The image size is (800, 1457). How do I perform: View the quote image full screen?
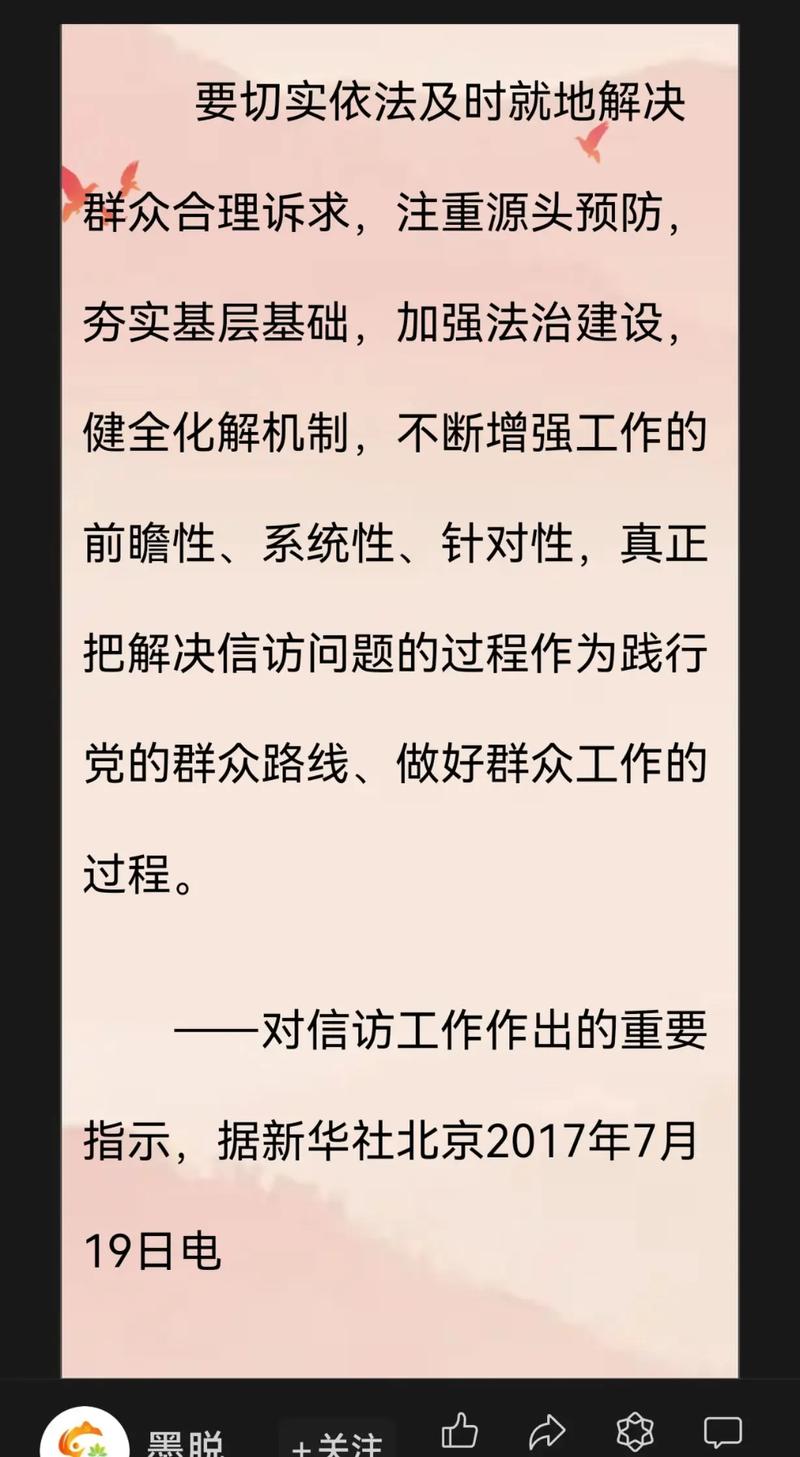400,701
